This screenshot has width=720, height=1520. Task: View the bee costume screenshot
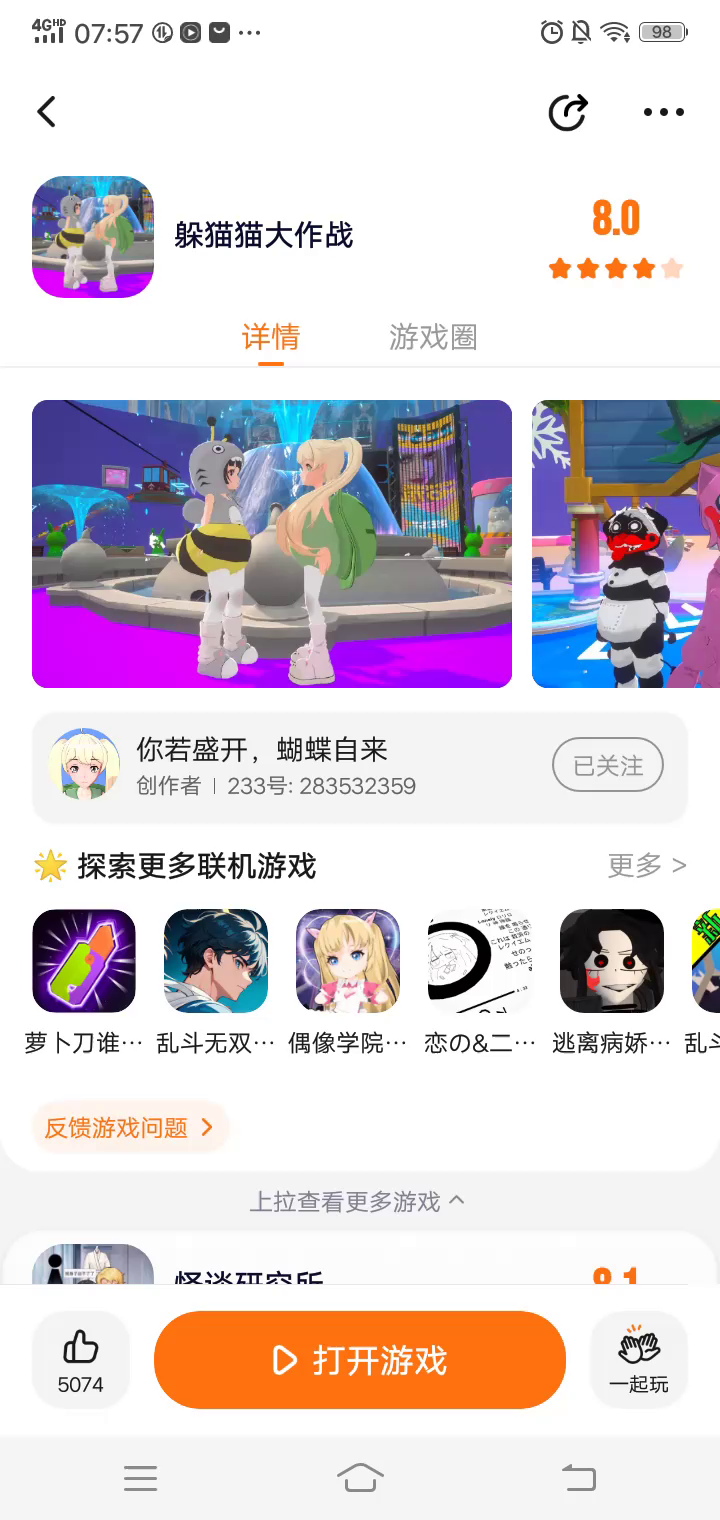tap(272, 544)
